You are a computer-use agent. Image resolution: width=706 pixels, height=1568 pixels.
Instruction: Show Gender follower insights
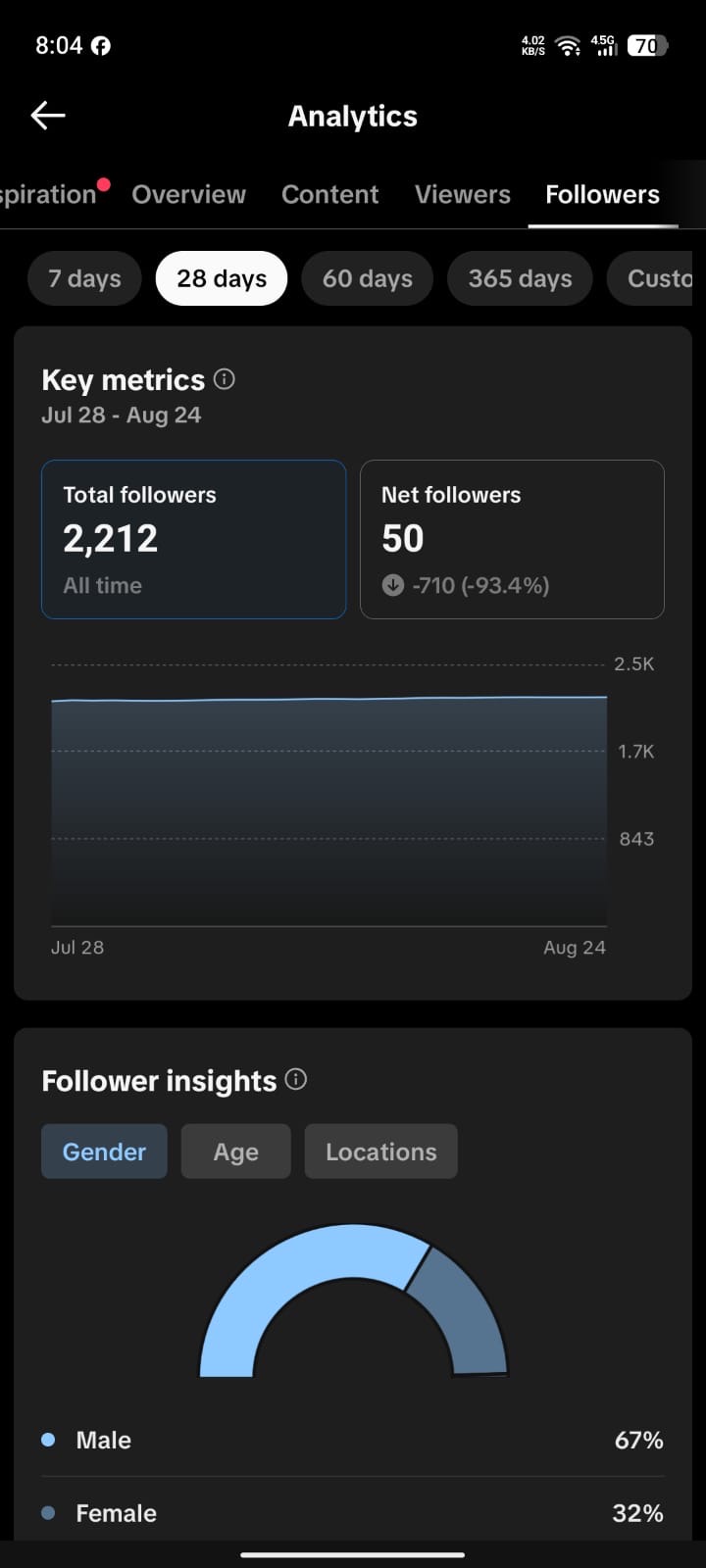pos(104,1151)
